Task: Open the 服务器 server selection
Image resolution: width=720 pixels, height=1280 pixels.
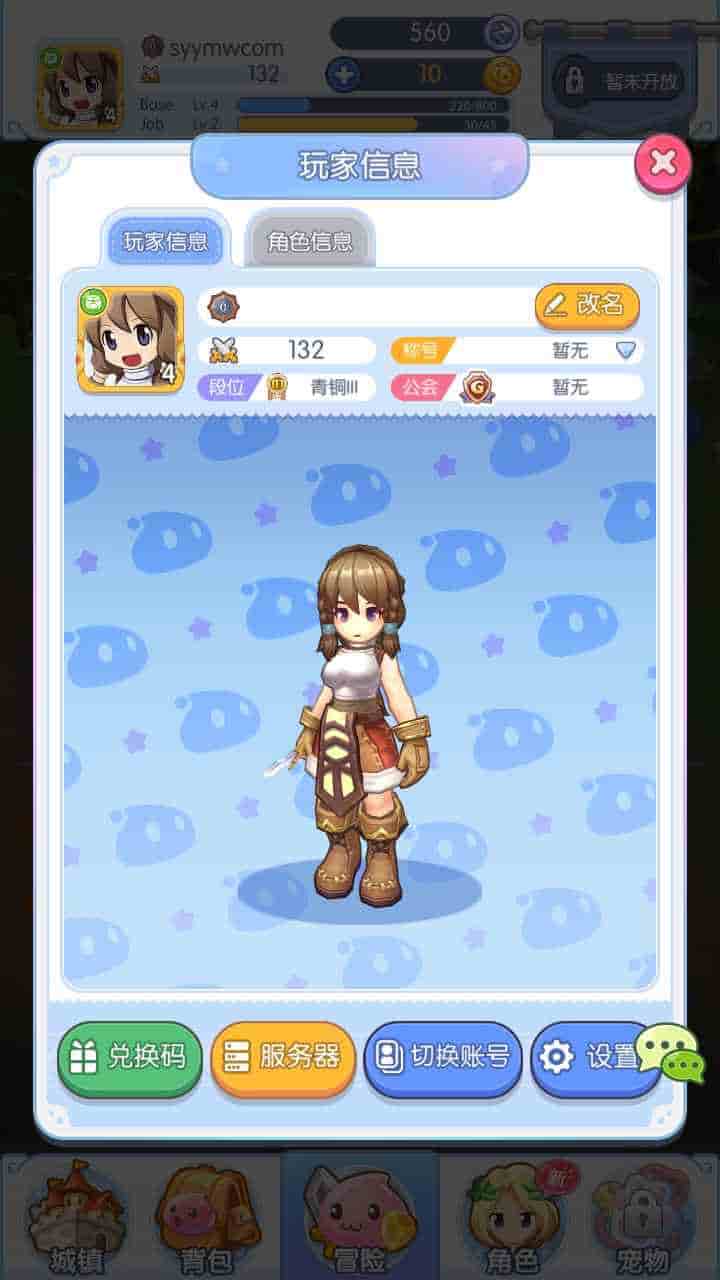Action: coord(283,1056)
